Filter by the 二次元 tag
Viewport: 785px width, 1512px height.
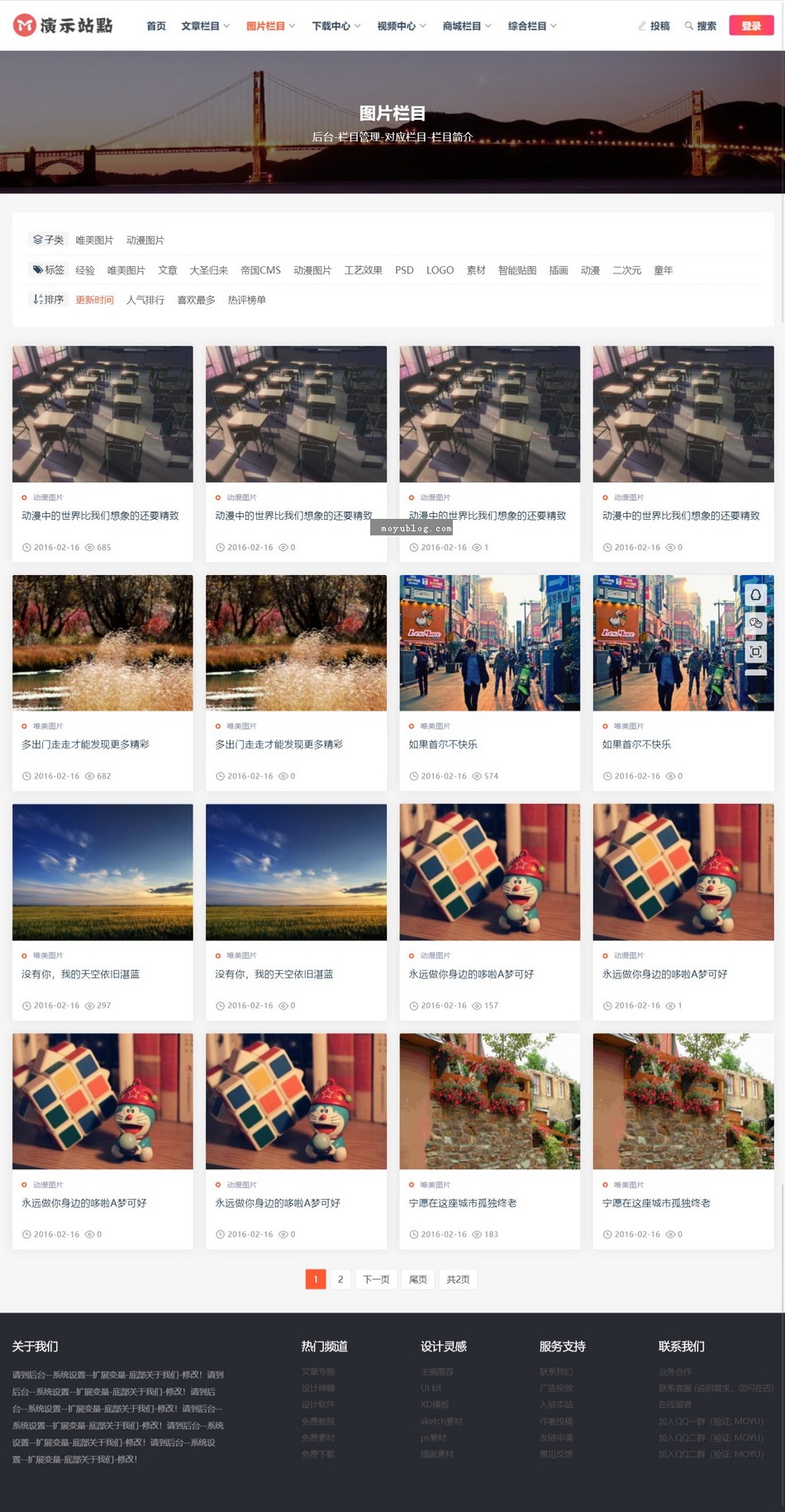(x=626, y=270)
